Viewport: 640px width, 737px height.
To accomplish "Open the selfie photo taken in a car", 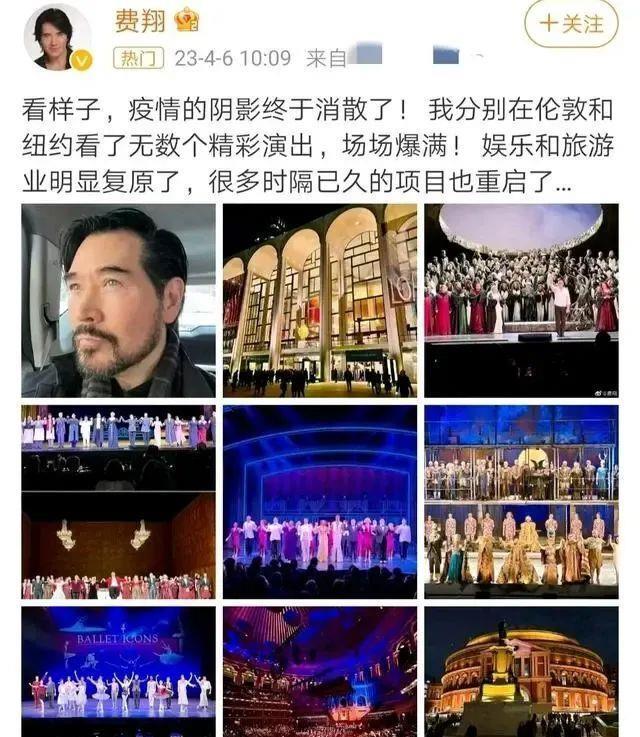I will (x=118, y=300).
